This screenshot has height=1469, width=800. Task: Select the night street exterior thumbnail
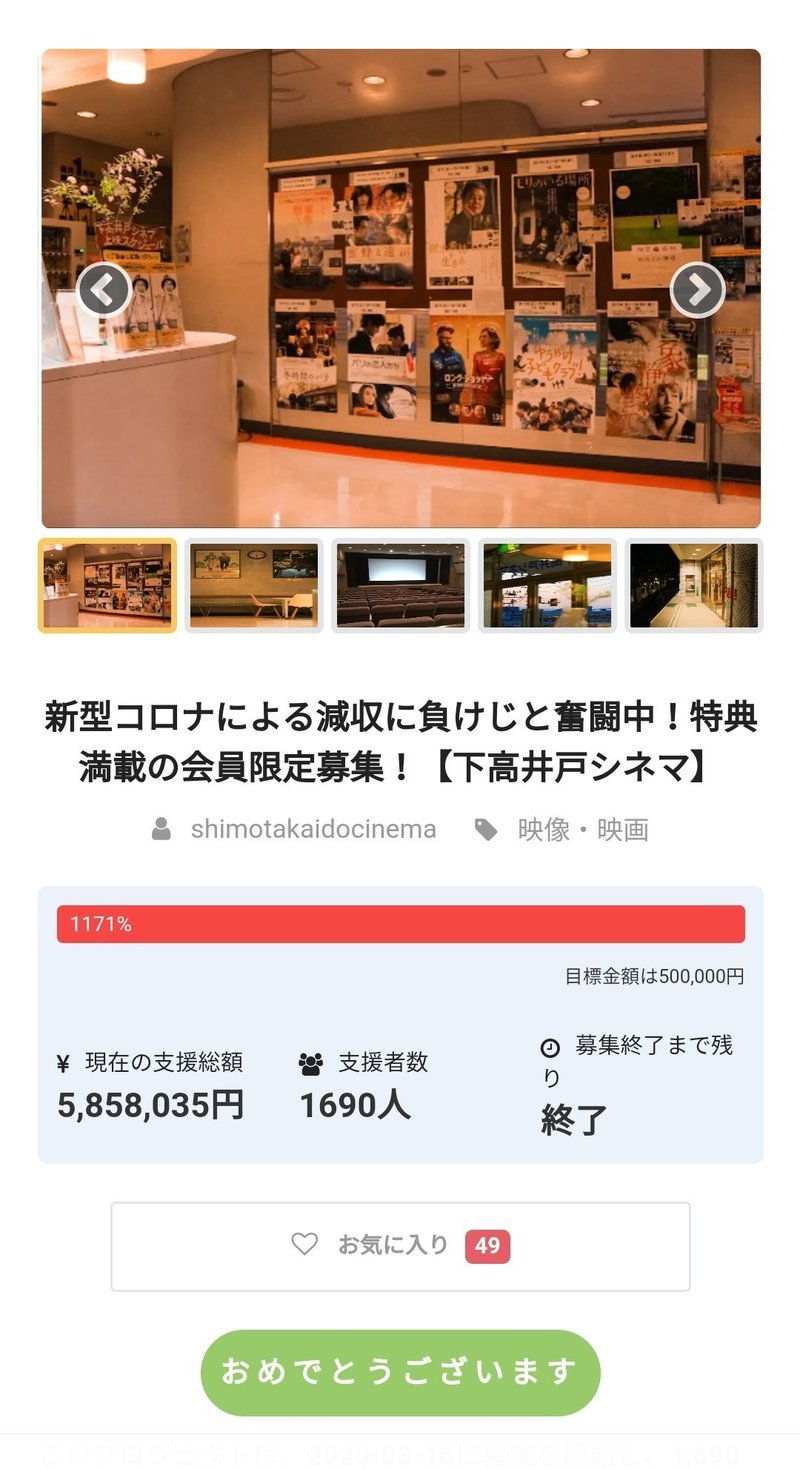pyautogui.click(x=694, y=586)
